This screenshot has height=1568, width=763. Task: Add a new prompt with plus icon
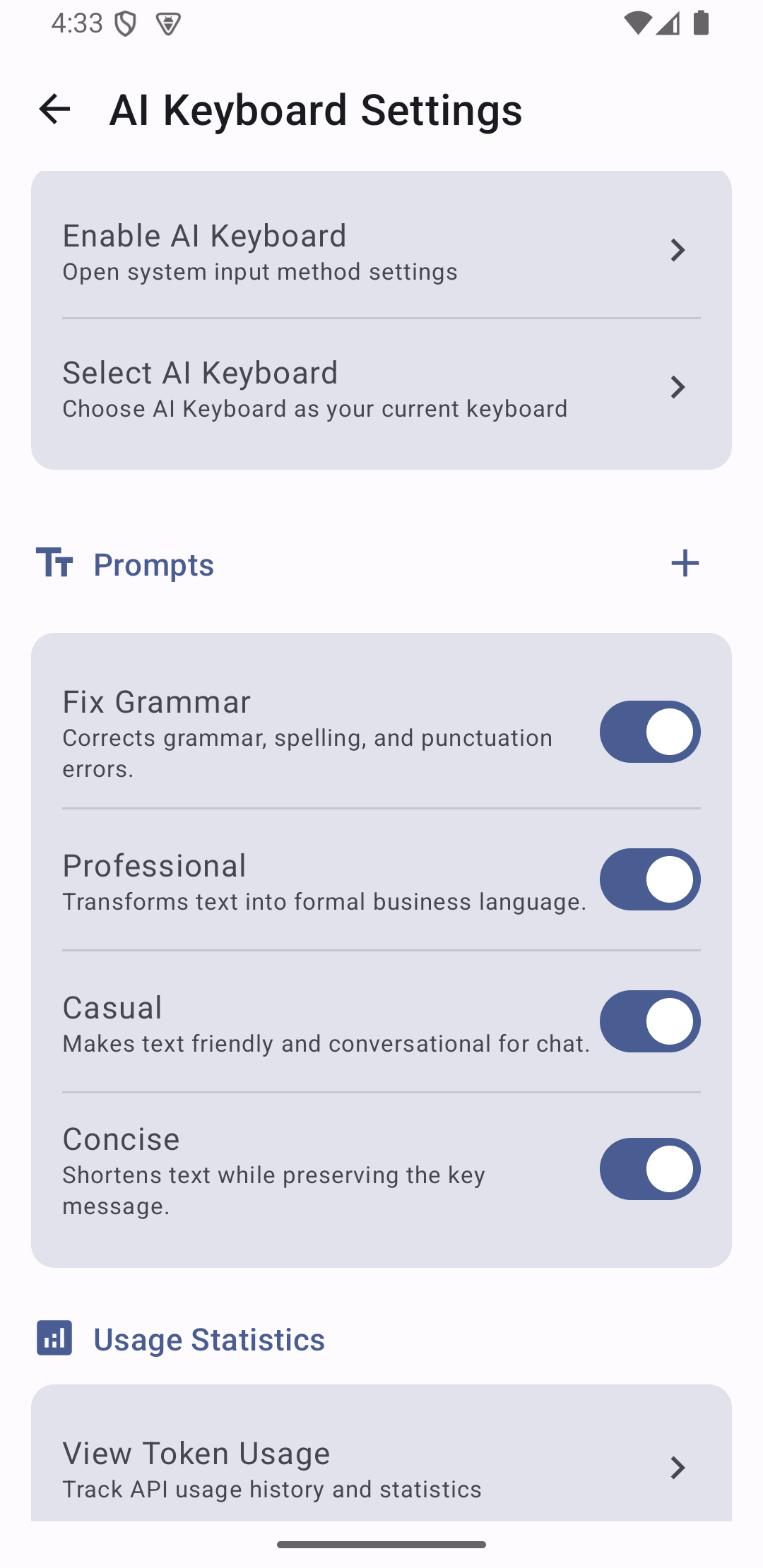pyautogui.click(x=685, y=564)
